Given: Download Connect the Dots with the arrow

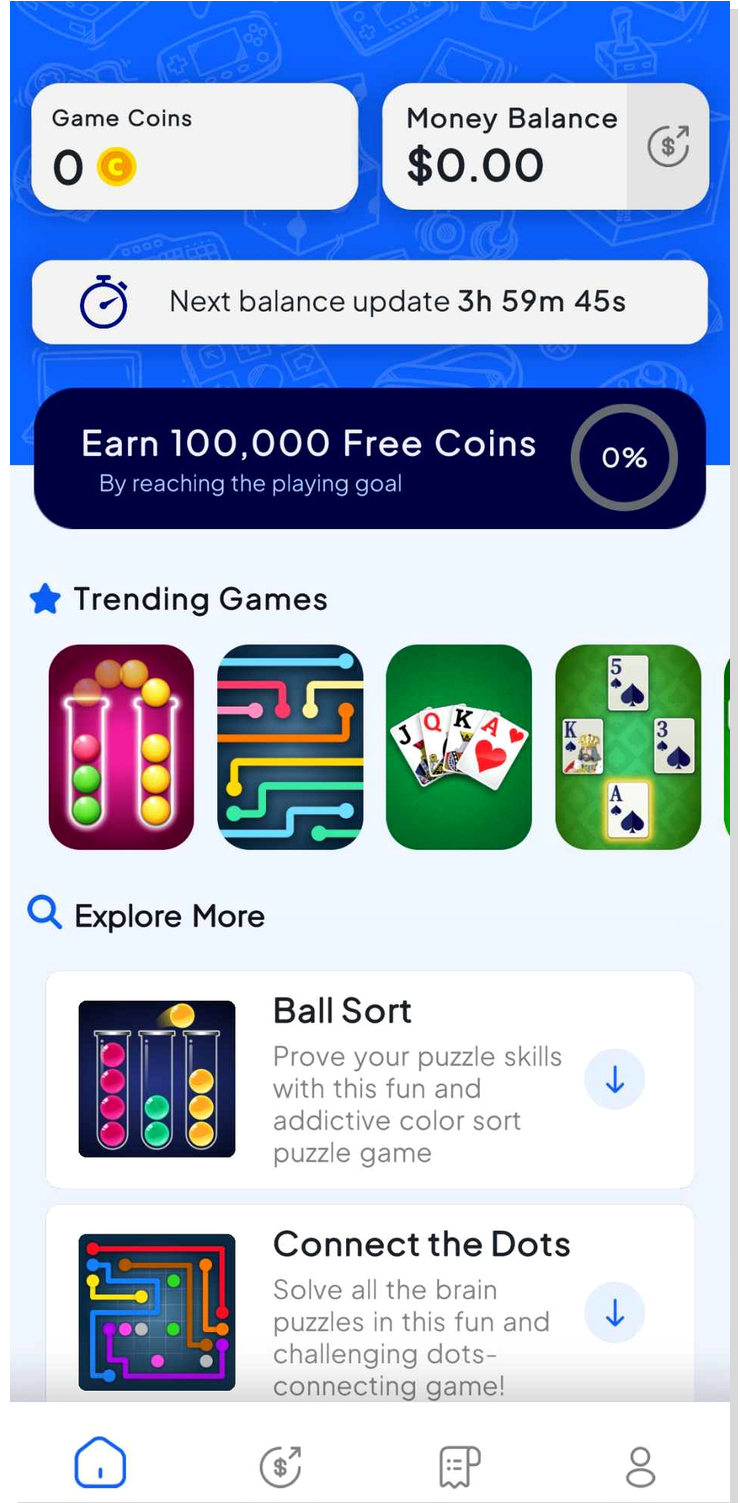Looking at the screenshot, I should pos(615,1313).
